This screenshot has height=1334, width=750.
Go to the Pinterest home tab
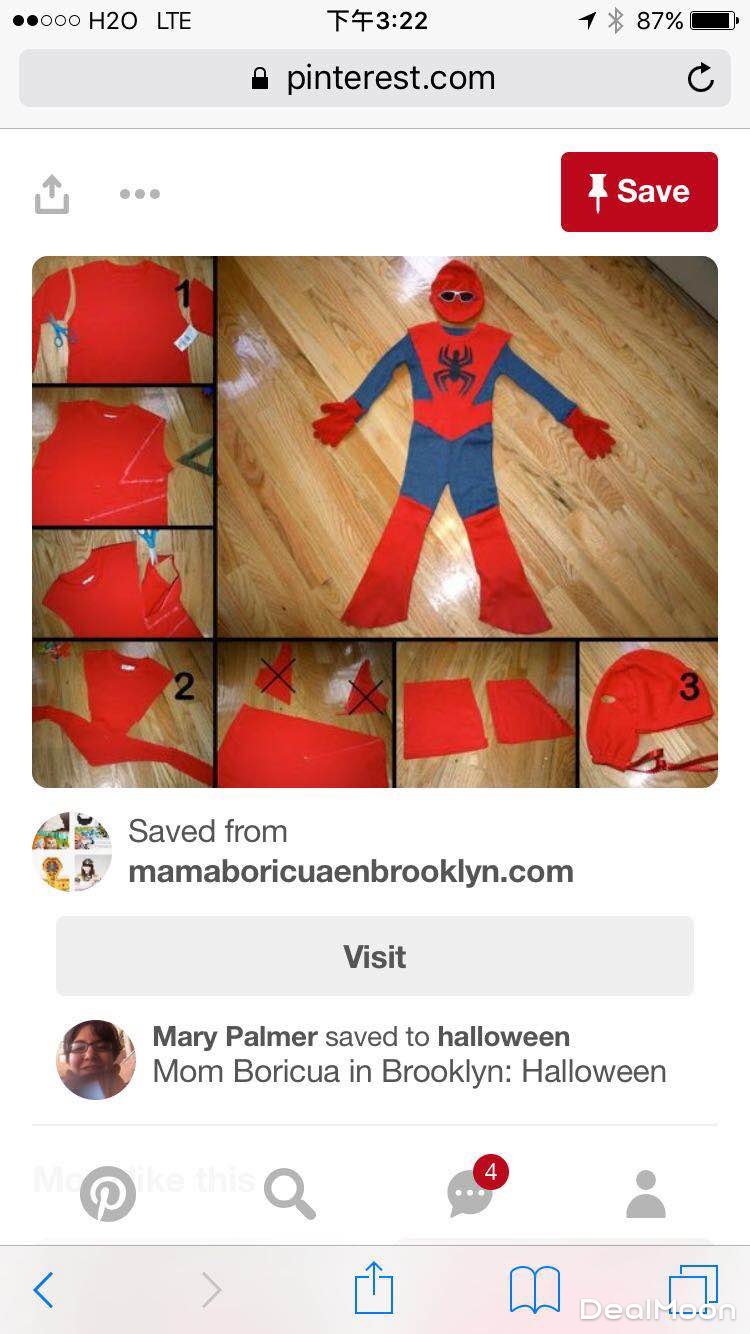pyautogui.click(x=107, y=1193)
